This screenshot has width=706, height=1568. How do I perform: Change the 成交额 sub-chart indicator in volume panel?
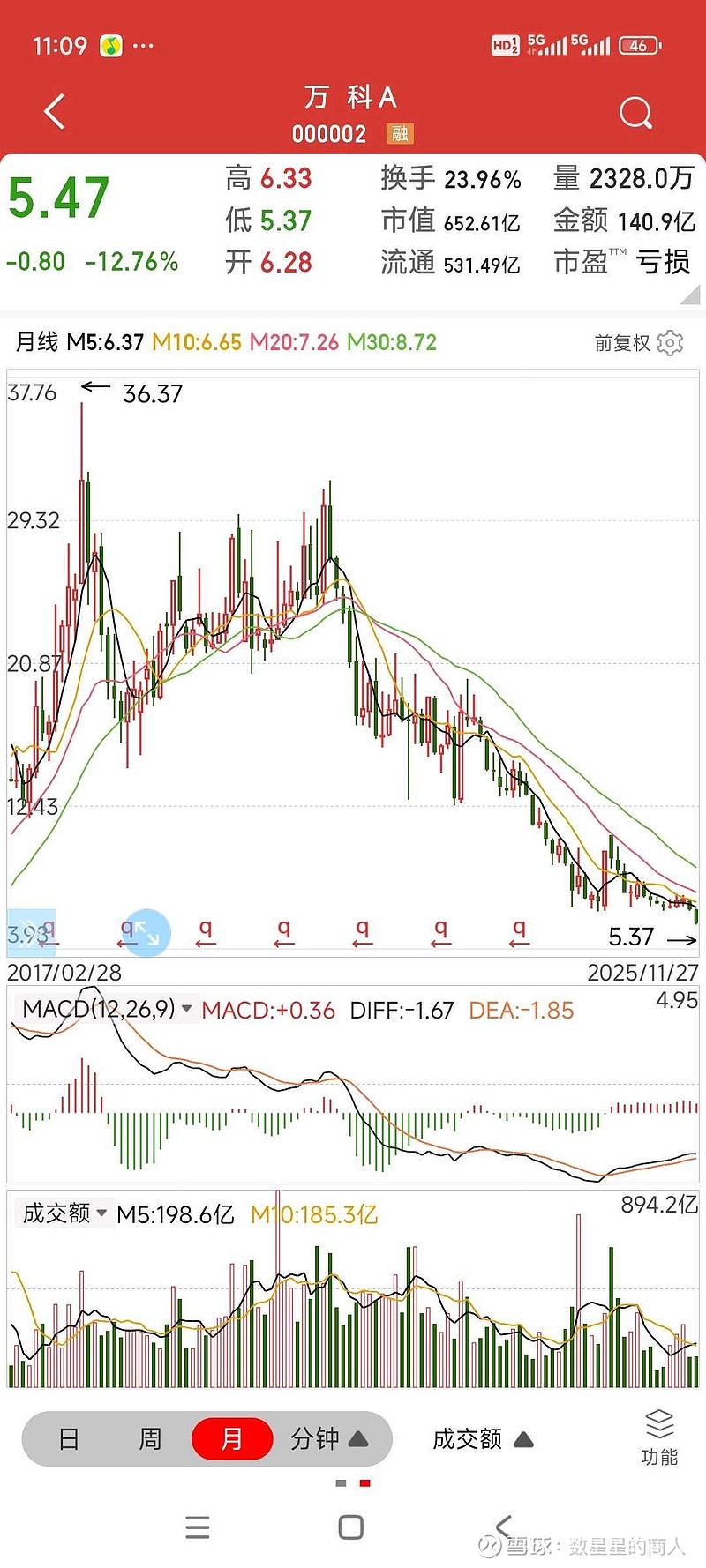point(64,1213)
